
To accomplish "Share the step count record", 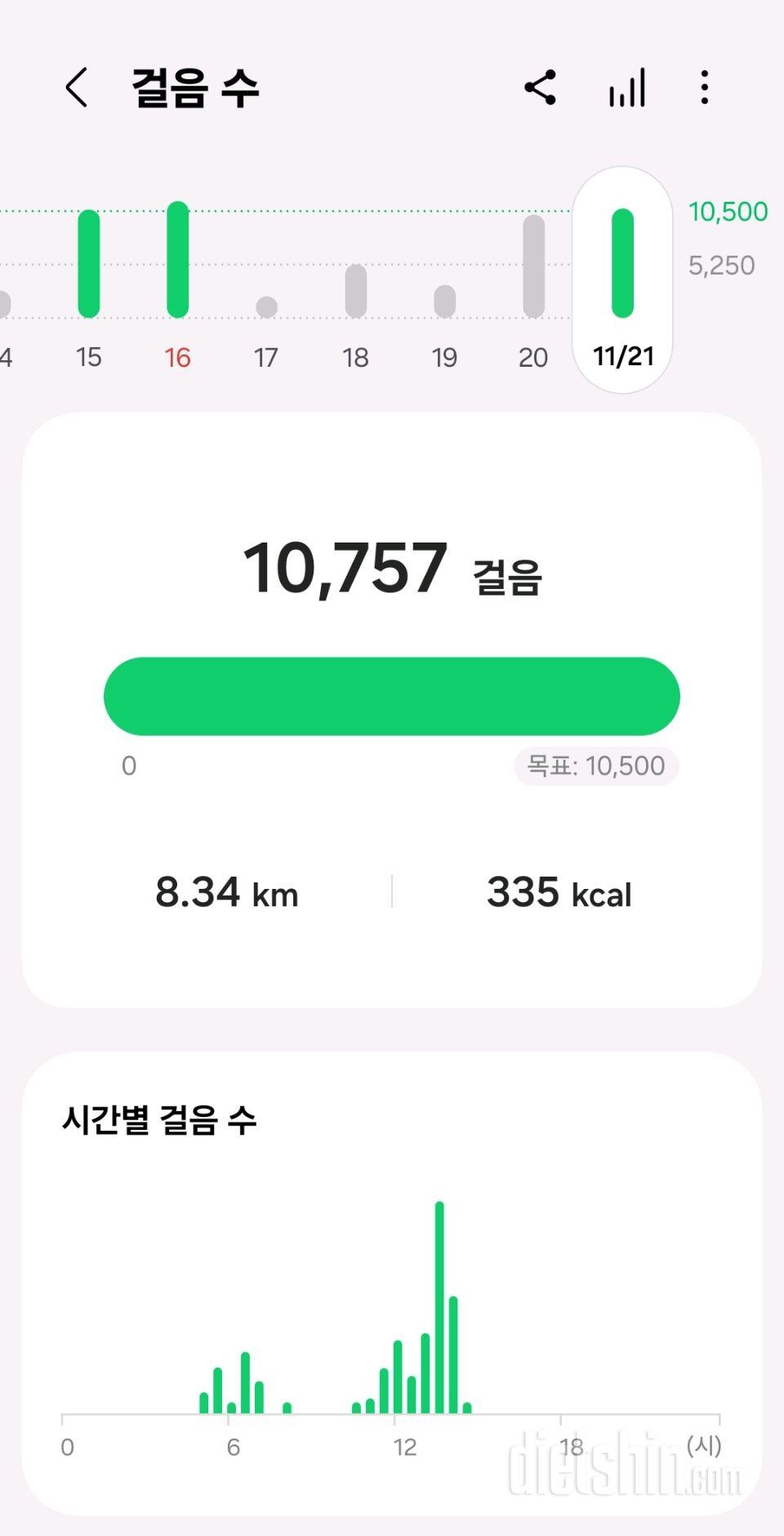I will tap(540, 87).
